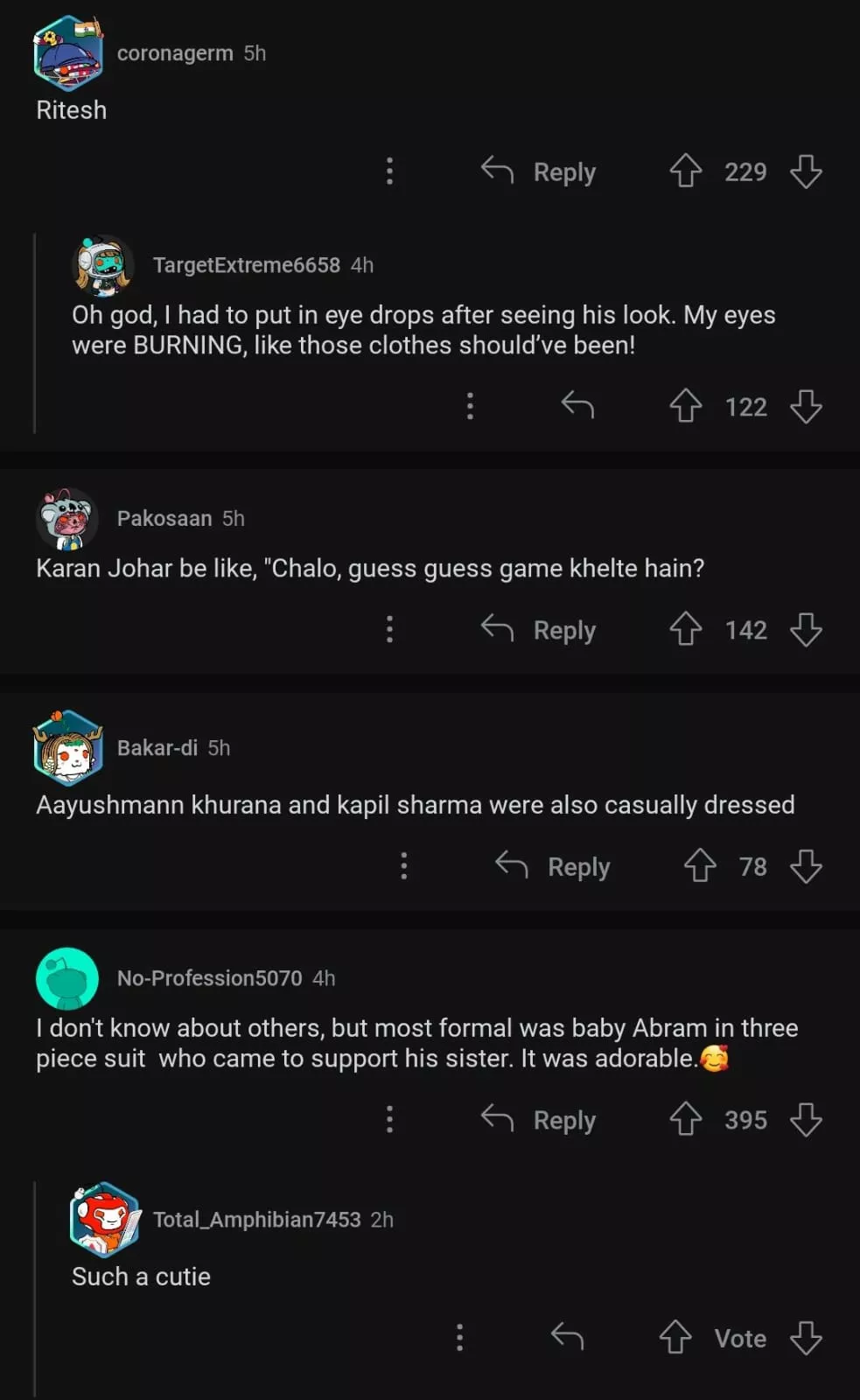Downvote coronagerm's Ritesh comment
Viewport: 860px width, 1400px height.
(806, 171)
